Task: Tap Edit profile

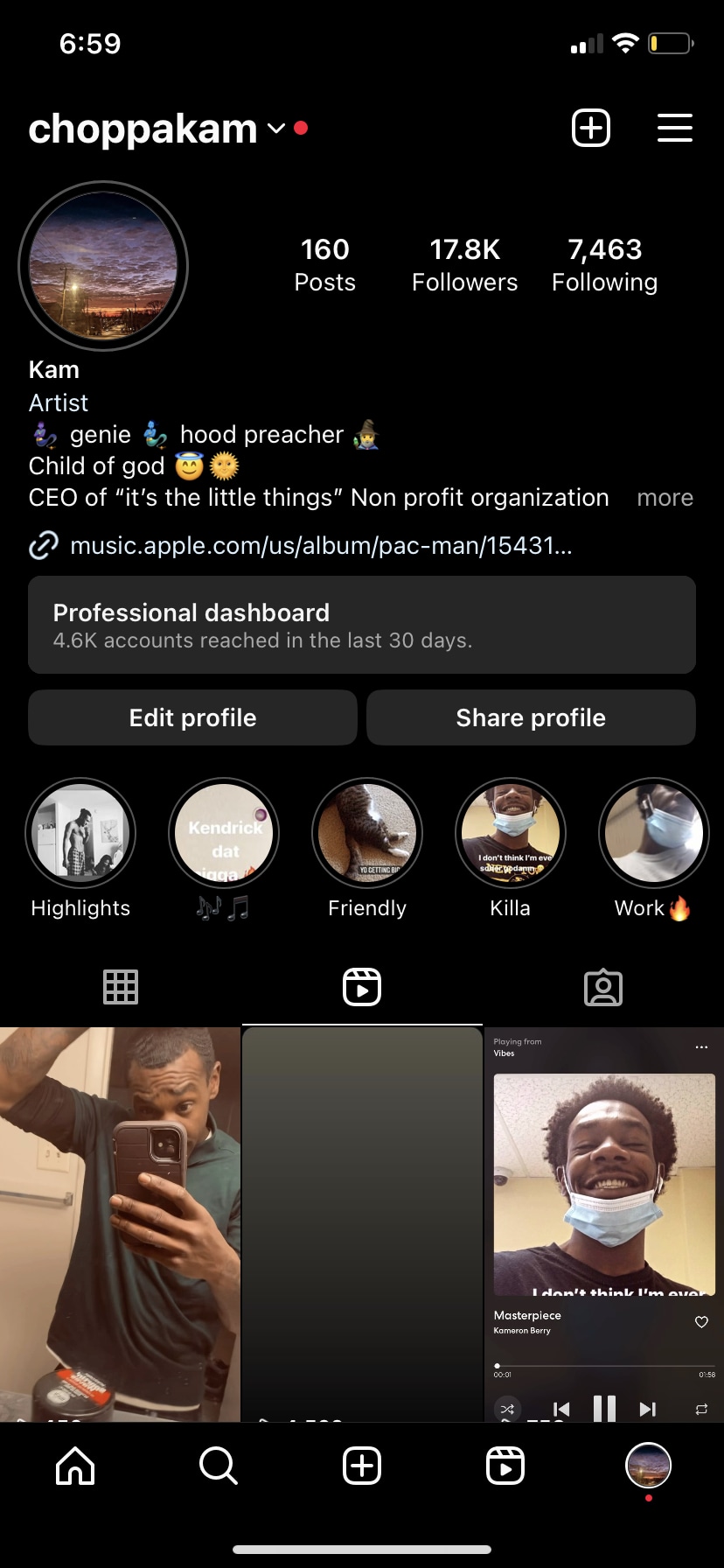Action: 192,717
